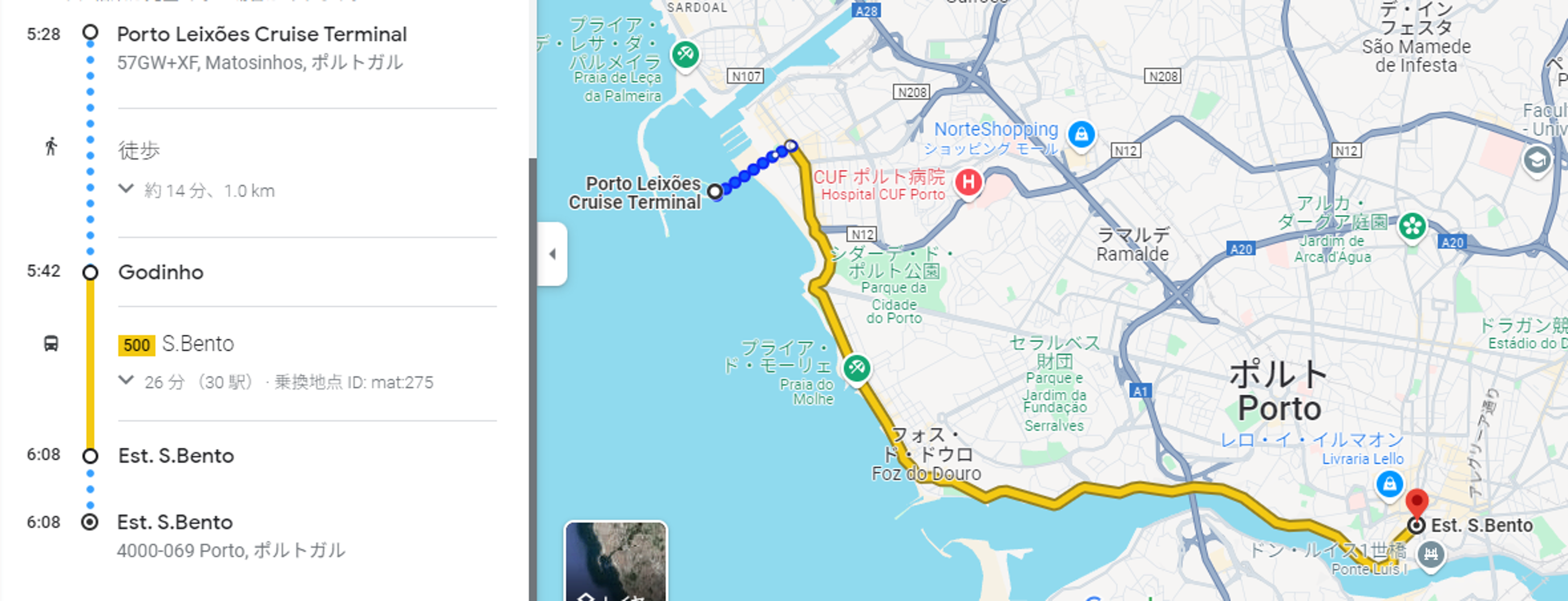This screenshot has height=601, width=1568.
Task: Open Jardim de Arca d'Água marker
Action: click(1412, 226)
